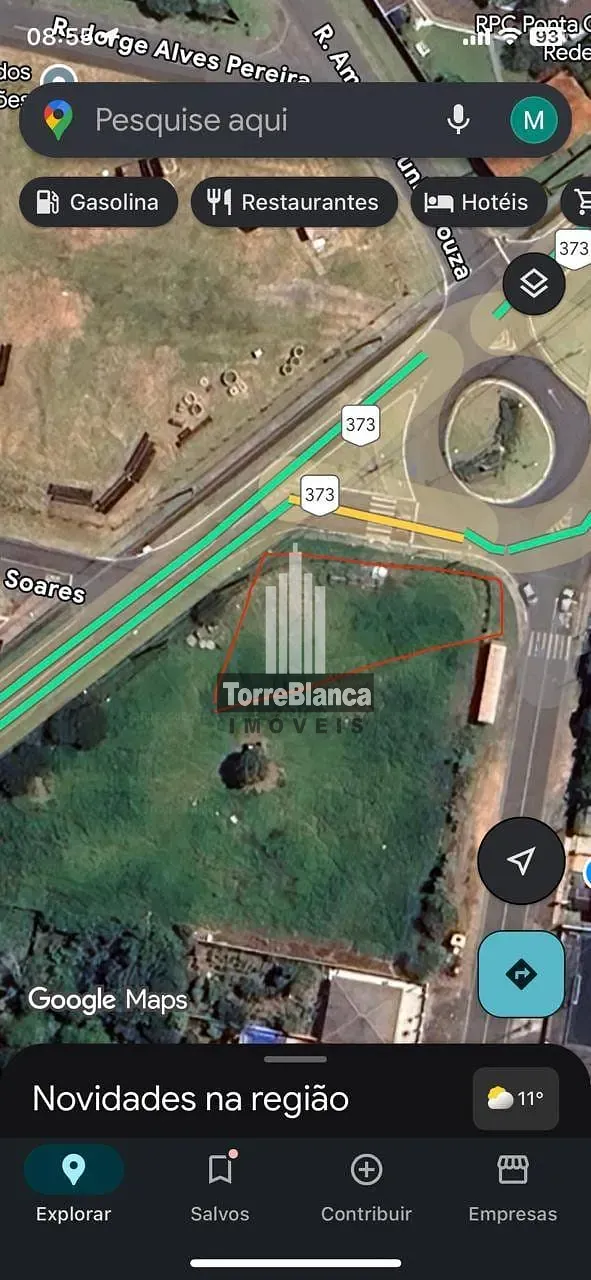Switch to the Empresas tab
Image resolution: width=591 pixels, height=1280 pixels.
[513, 1185]
